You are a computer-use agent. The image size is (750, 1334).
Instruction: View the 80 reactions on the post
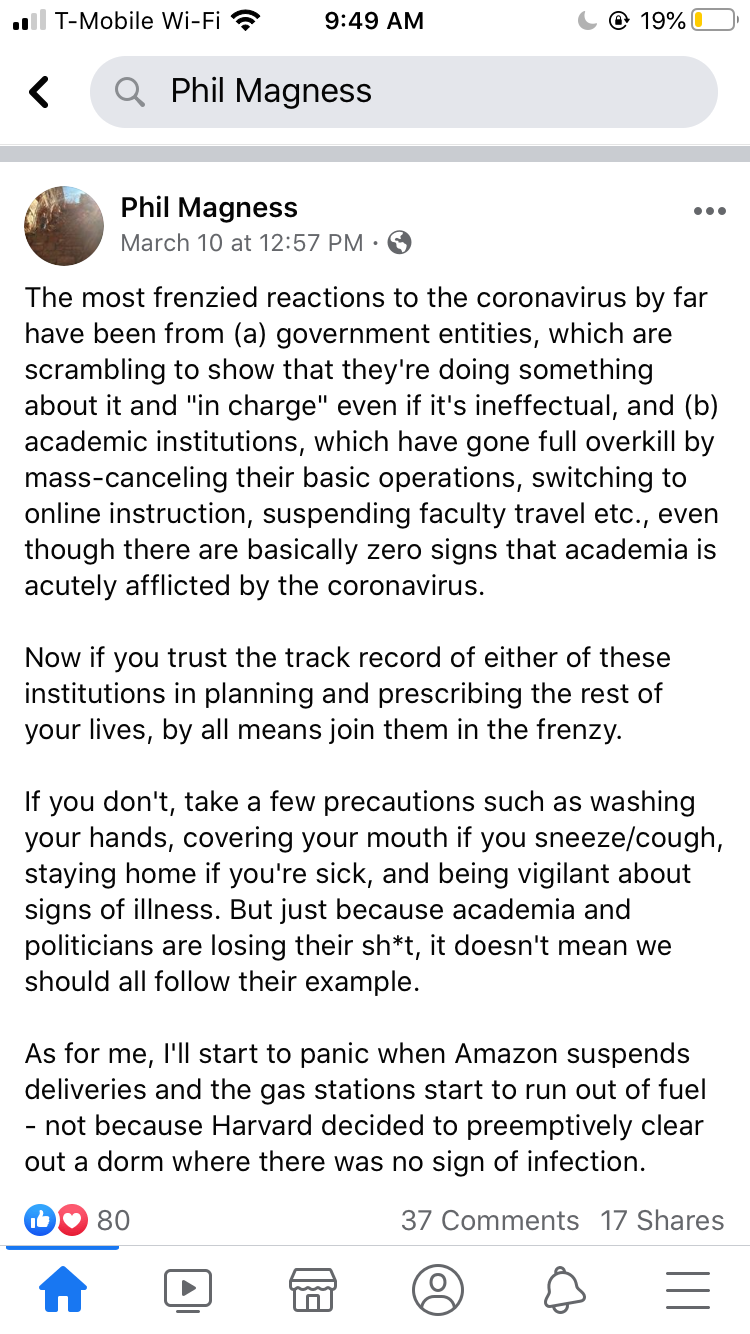click(x=78, y=1220)
